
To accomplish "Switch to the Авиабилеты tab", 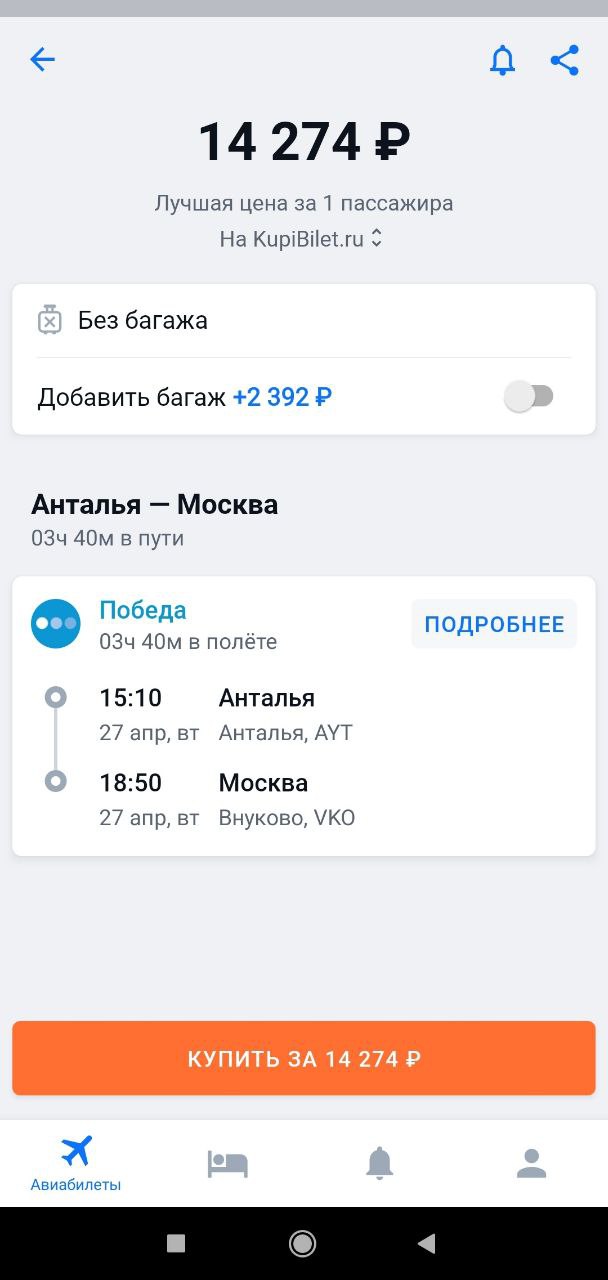I will (x=76, y=1163).
